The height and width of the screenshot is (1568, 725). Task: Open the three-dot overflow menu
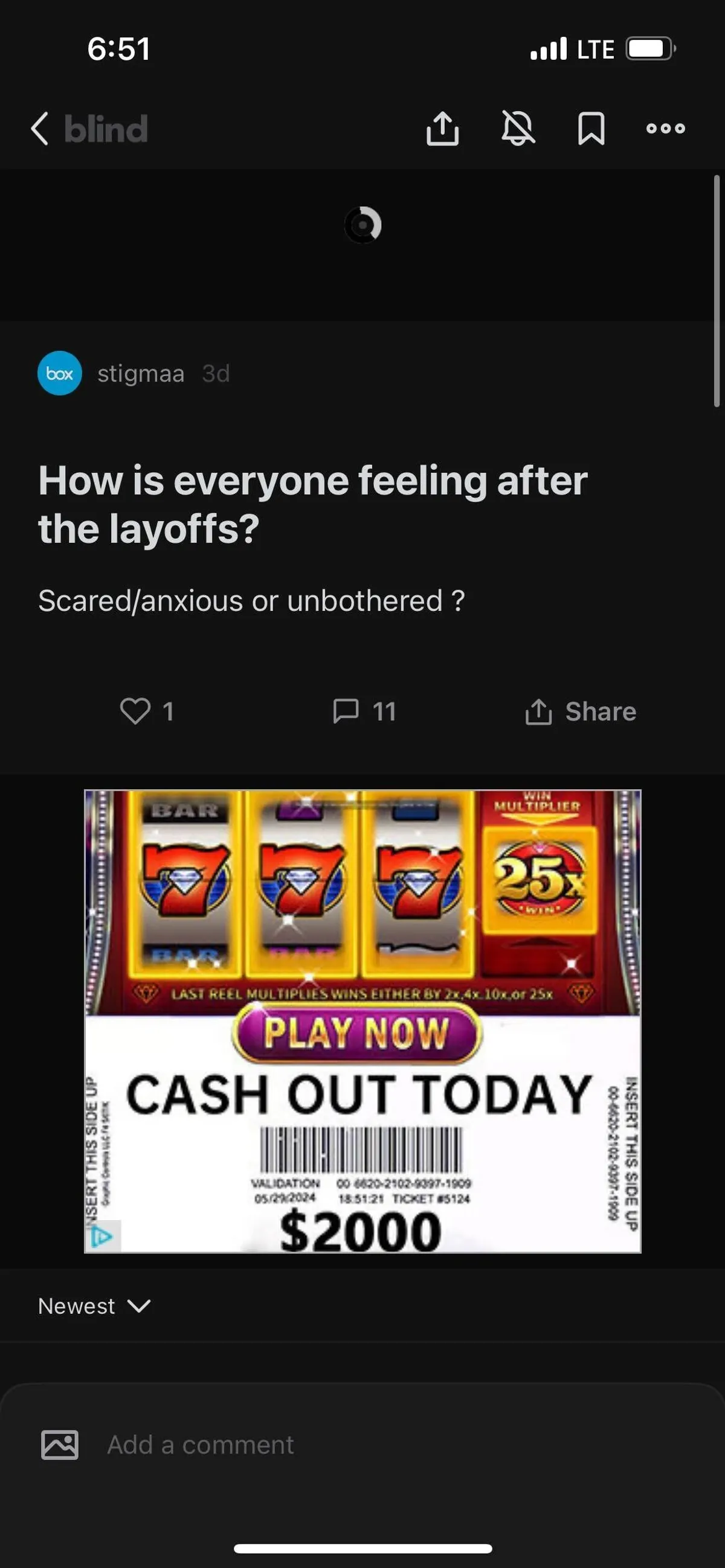coord(665,129)
